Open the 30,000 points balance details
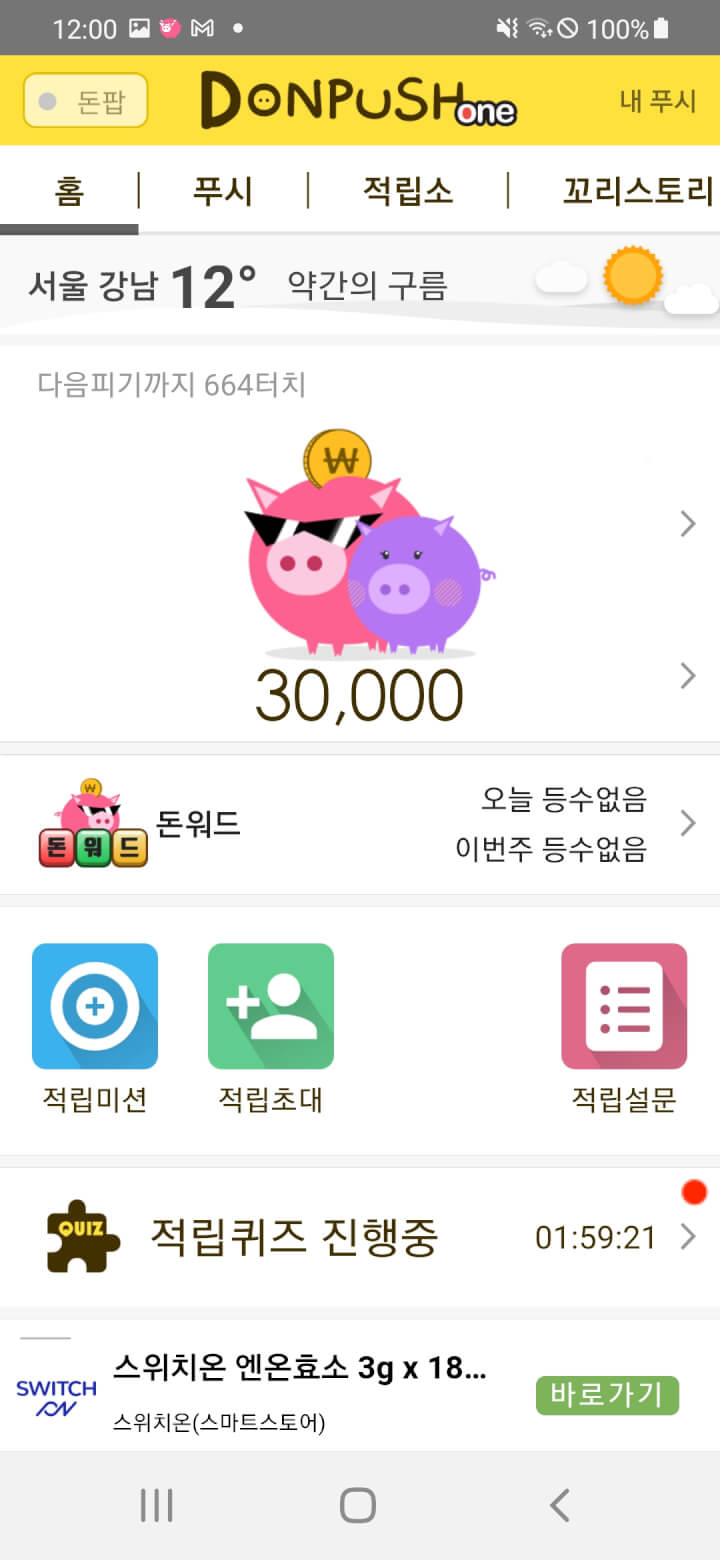 tap(360, 695)
